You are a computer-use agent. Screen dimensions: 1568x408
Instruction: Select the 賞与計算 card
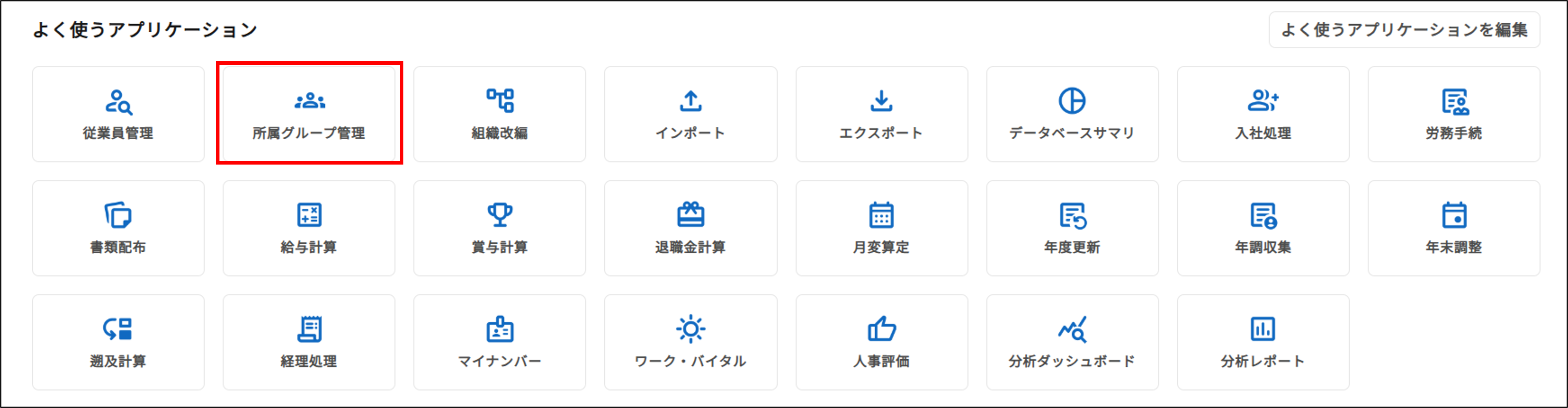click(499, 228)
